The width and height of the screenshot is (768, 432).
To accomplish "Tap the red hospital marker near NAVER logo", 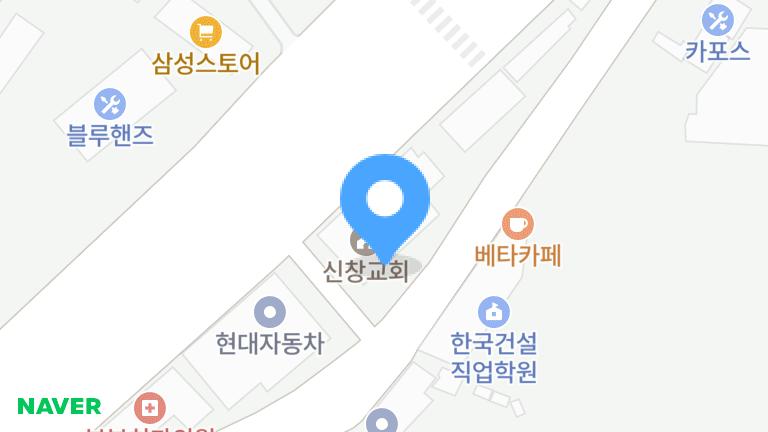I will (150, 408).
